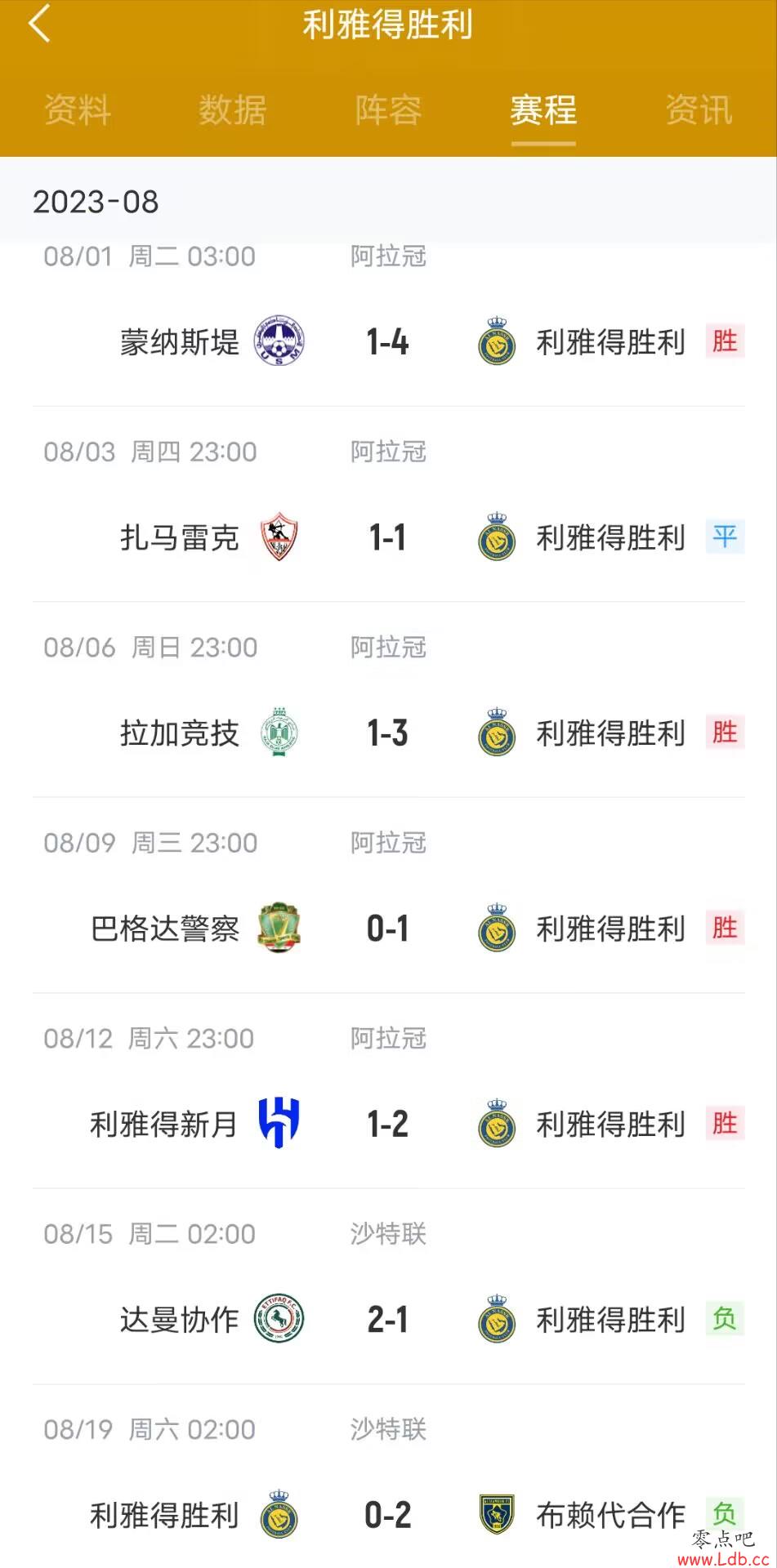The height and width of the screenshot is (1568, 777).
Task: Switch to the 资讯 tab
Action: click(699, 110)
